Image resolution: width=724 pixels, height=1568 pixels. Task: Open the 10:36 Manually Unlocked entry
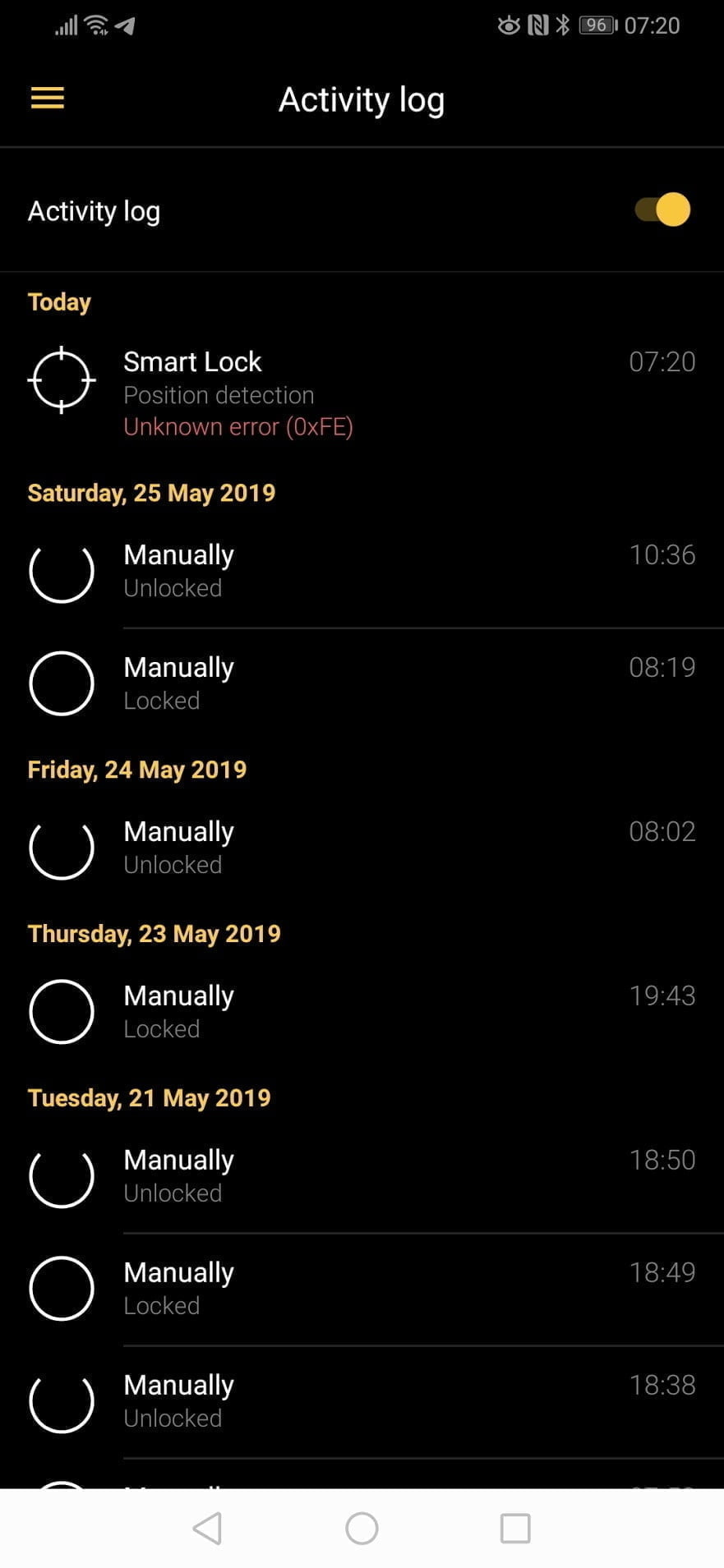click(362, 571)
